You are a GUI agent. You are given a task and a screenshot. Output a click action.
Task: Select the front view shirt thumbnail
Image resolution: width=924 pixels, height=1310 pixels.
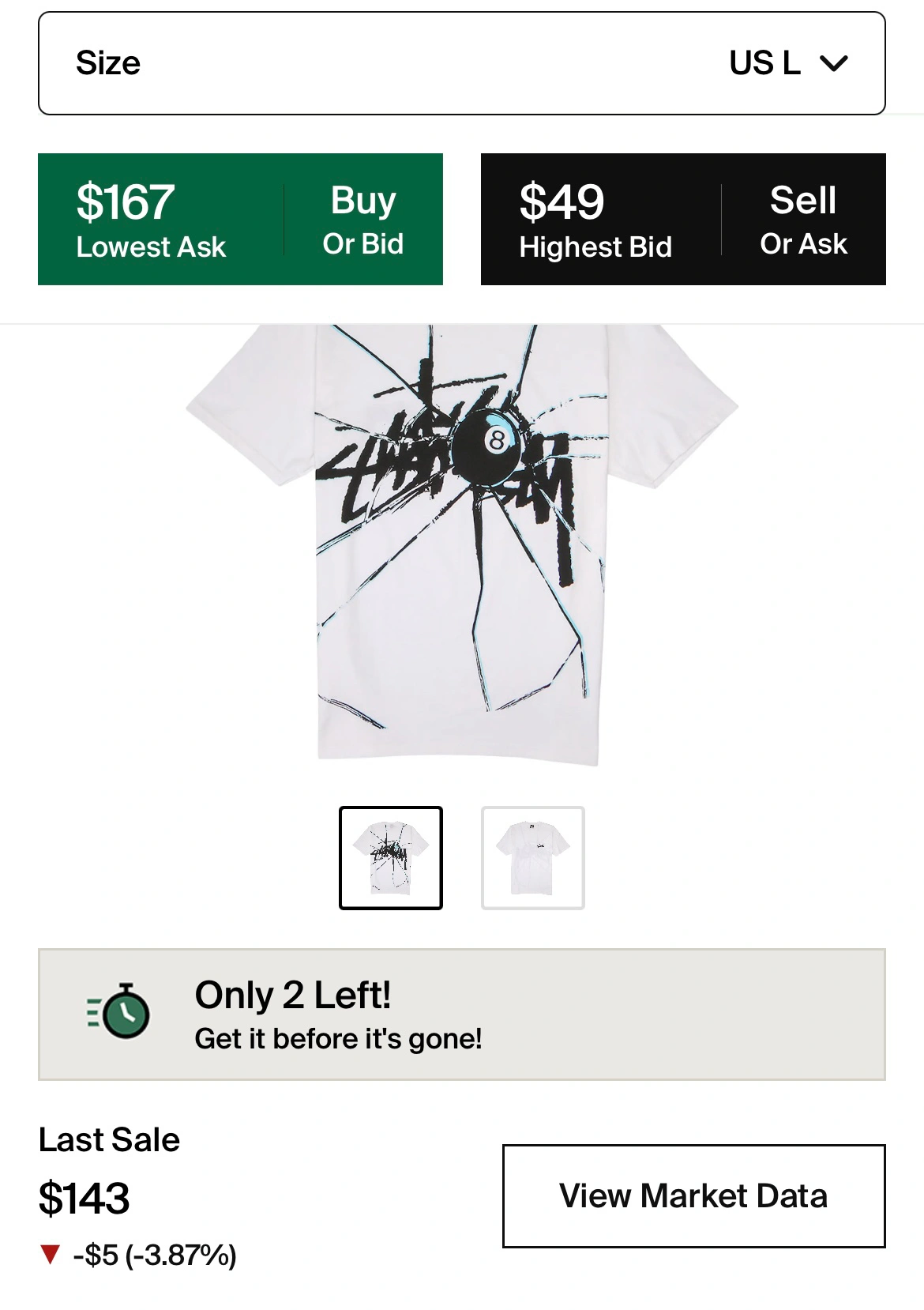[x=391, y=857]
